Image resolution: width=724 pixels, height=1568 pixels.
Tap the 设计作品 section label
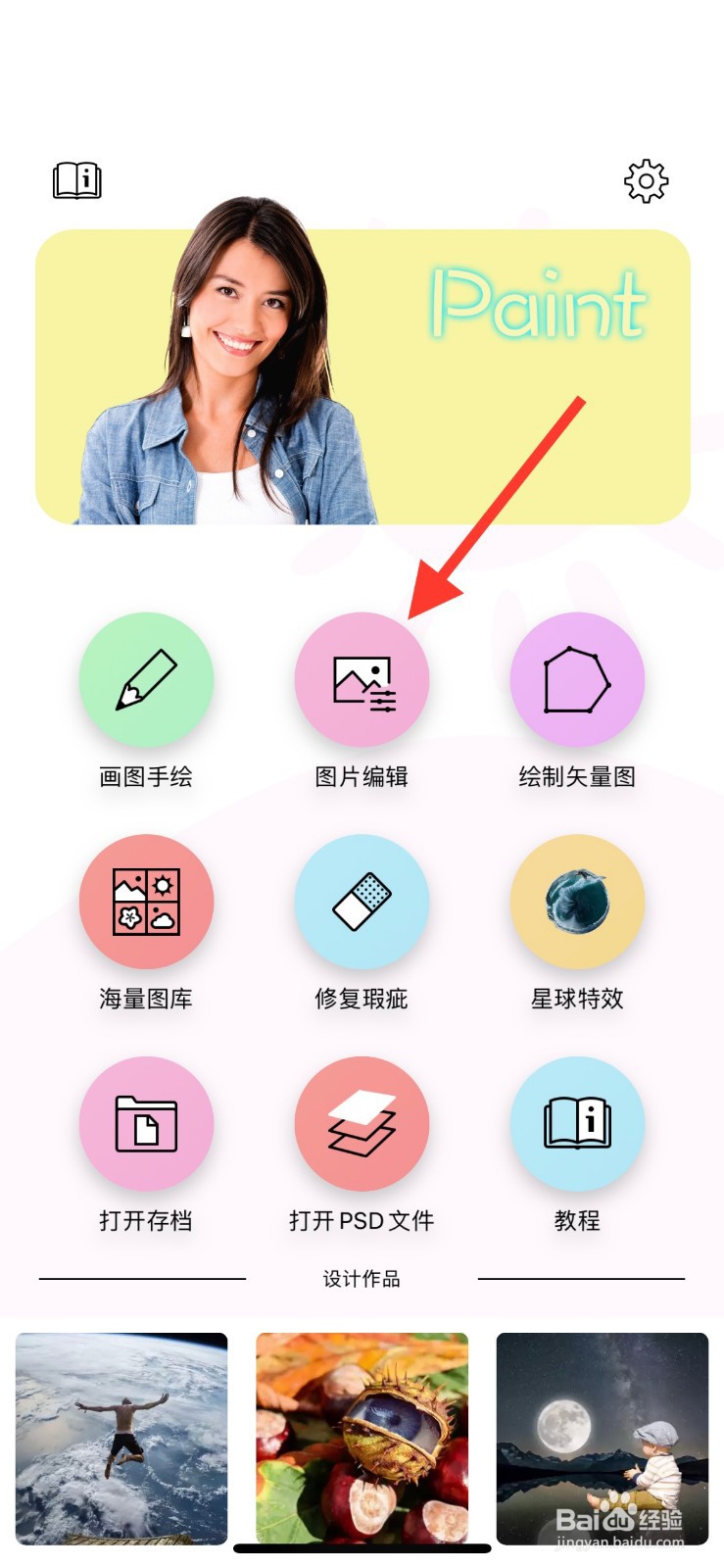click(362, 1279)
